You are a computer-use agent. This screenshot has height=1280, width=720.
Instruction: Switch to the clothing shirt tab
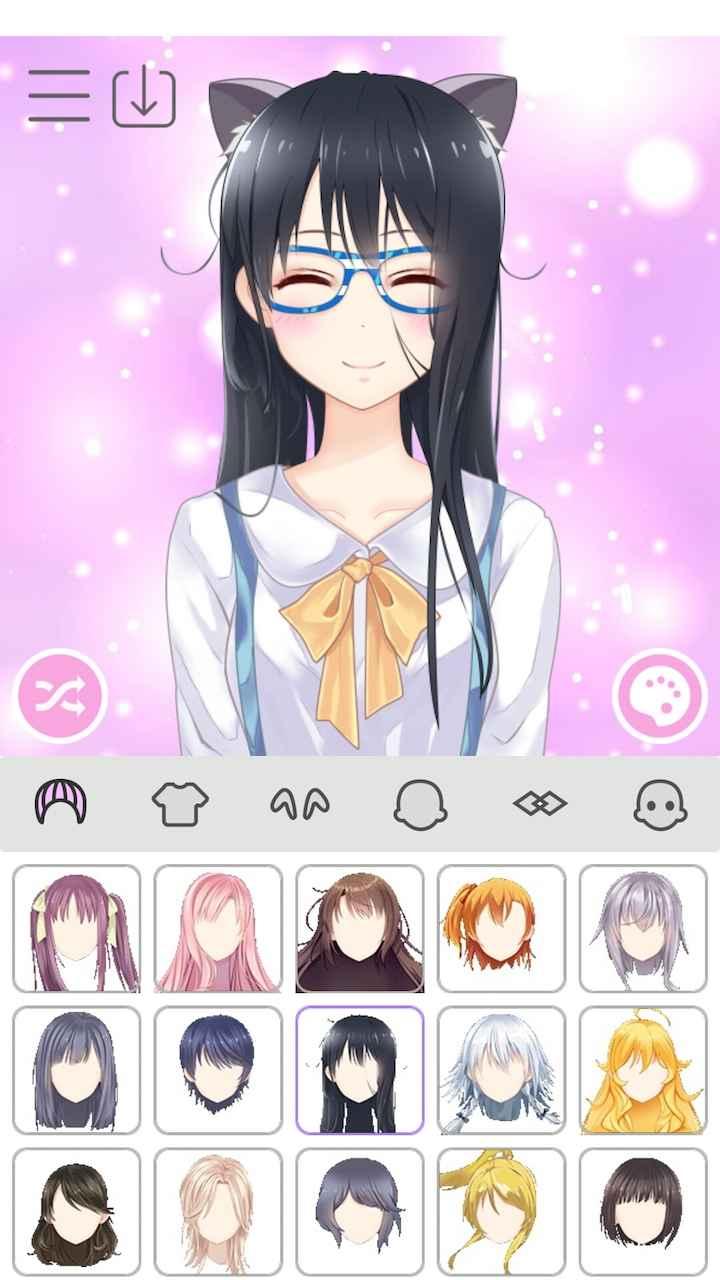[180, 803]
